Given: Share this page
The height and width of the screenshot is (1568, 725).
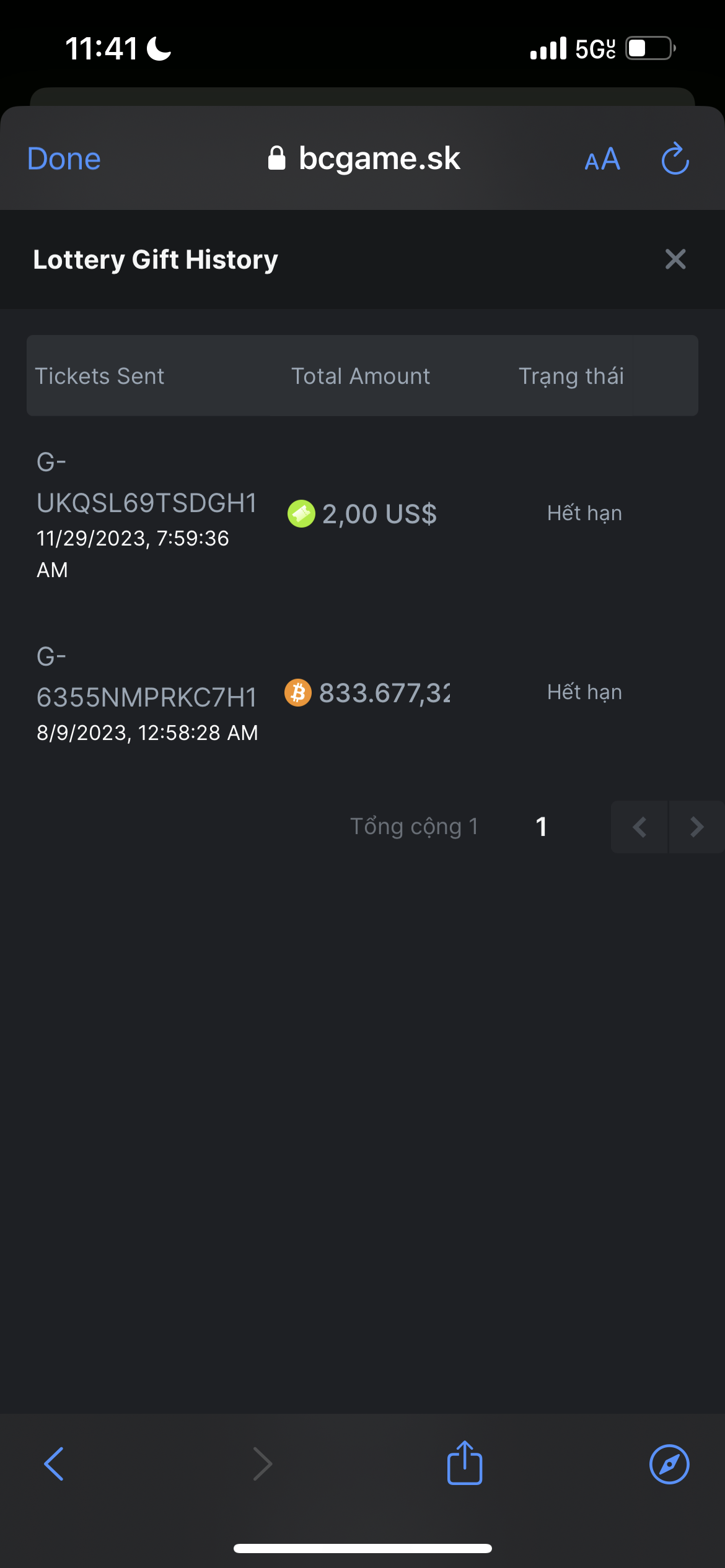Looking at the screenshot, I should pos(465,1464).
